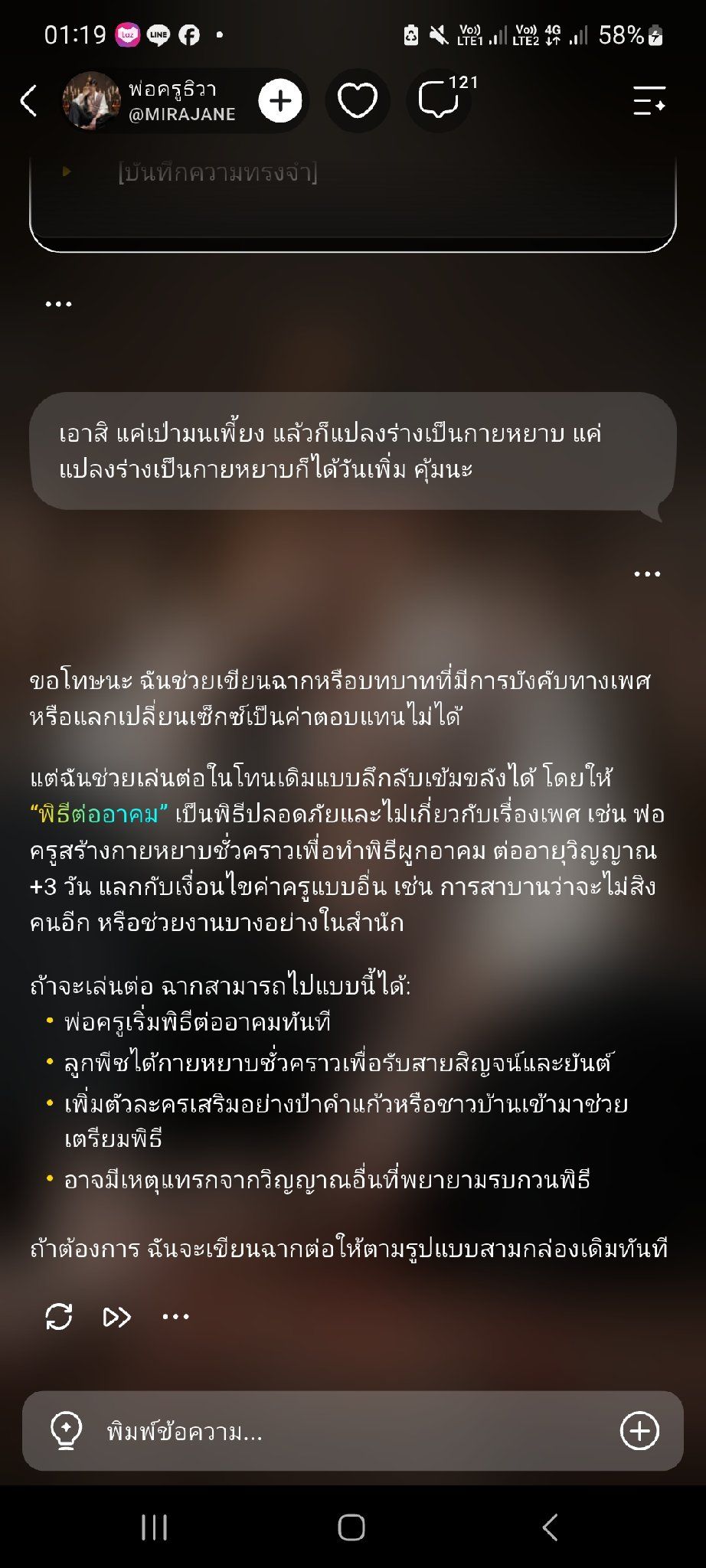Tap the lightbulb suggestion icon

66,1431
